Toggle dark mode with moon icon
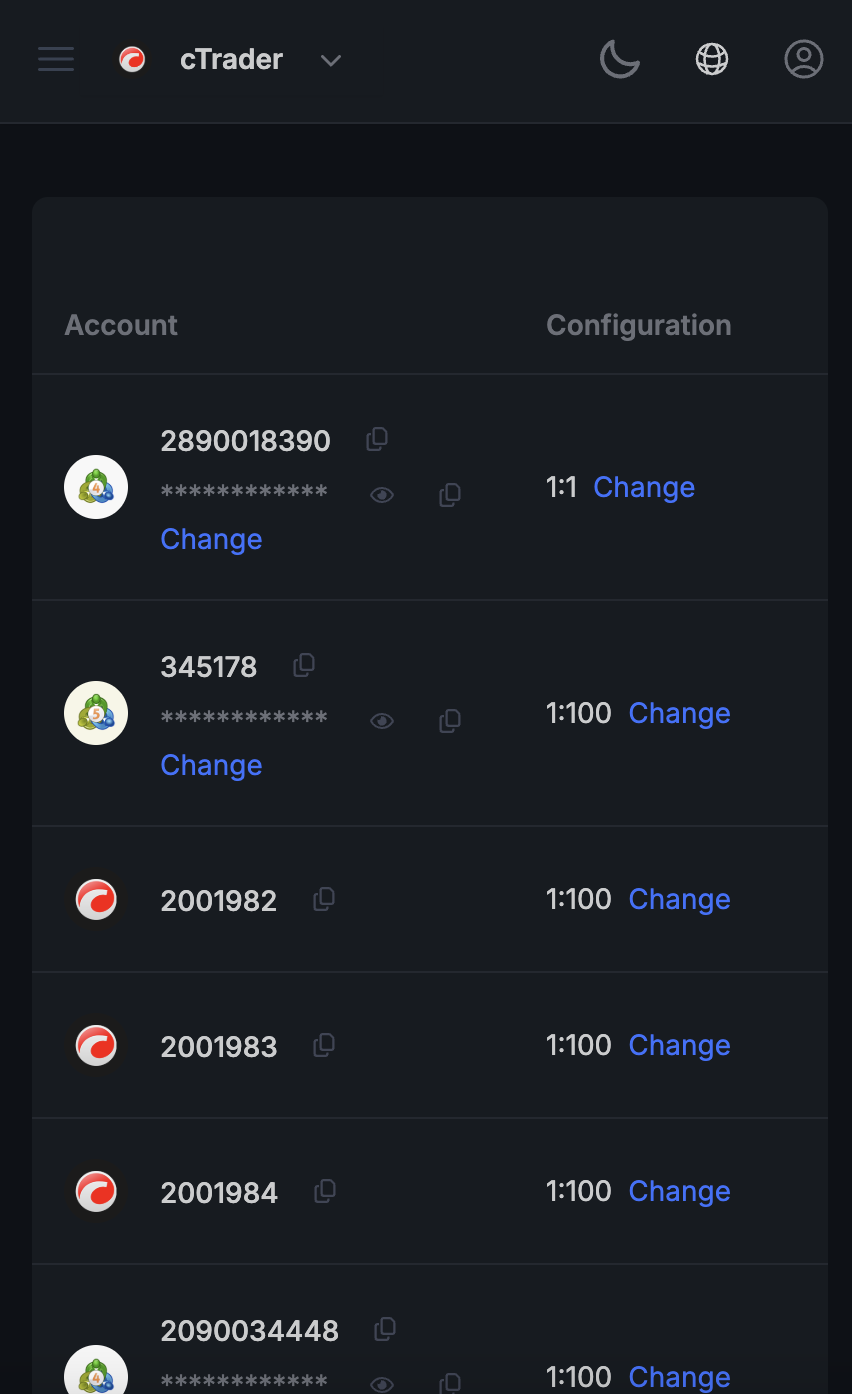The height and width of the screenshot is (1394, 852). 620,59
